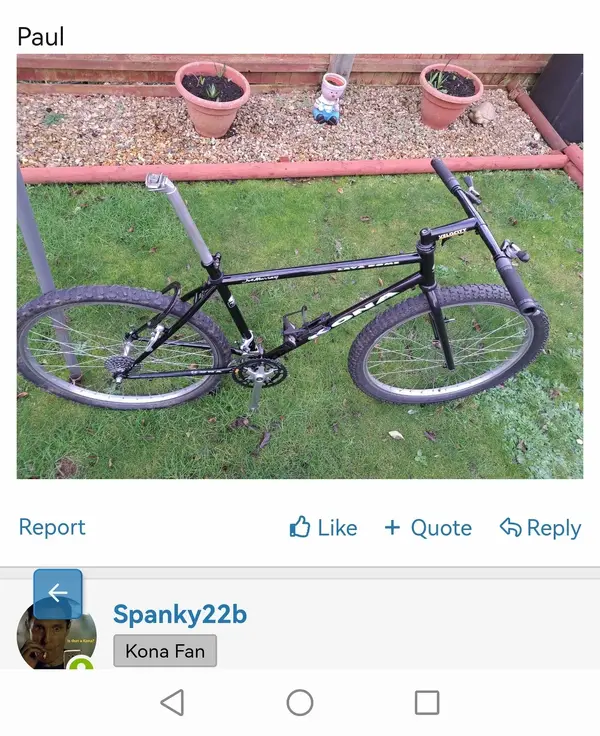Image resolution: width=600 pixels, height=736 pixels.
Task: Reply to Paul's post
Action: (x=540, y=528)
